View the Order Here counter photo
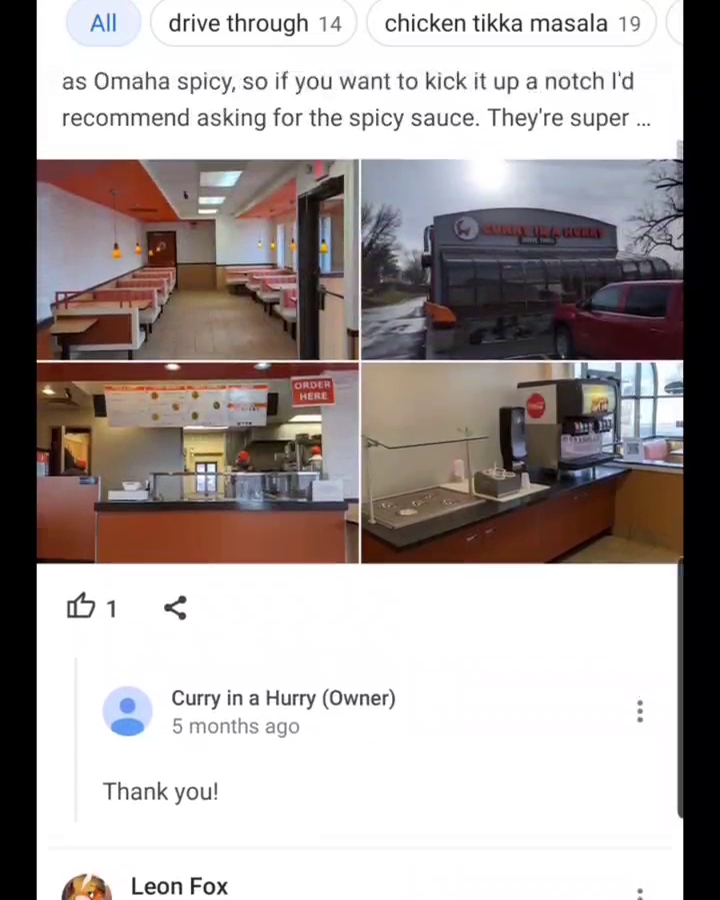The image size is (720, 900). [197, 463]
